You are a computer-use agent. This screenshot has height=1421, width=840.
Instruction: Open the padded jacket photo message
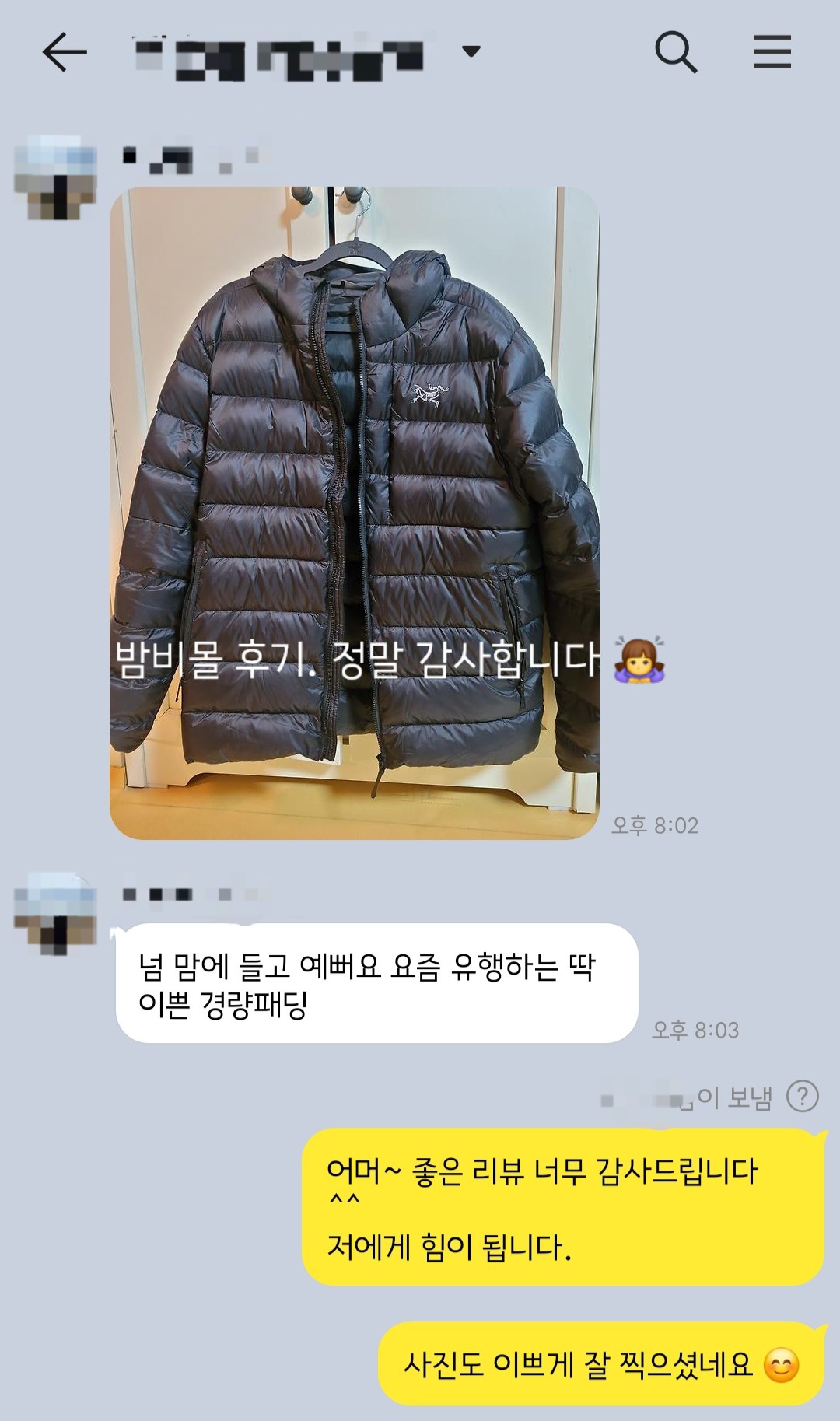click(x=355, y=513)
